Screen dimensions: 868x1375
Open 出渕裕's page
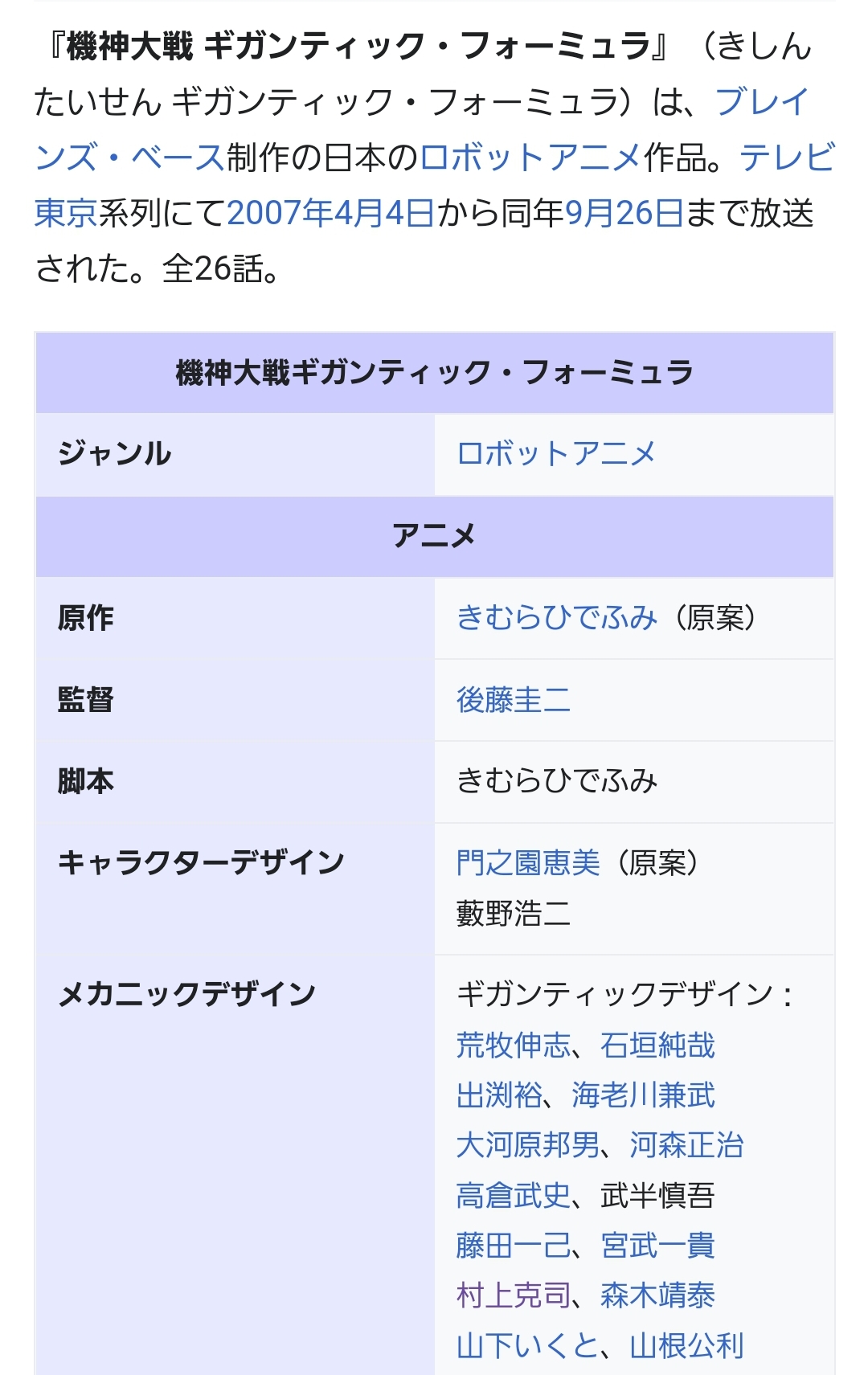tap(499, 1095)
